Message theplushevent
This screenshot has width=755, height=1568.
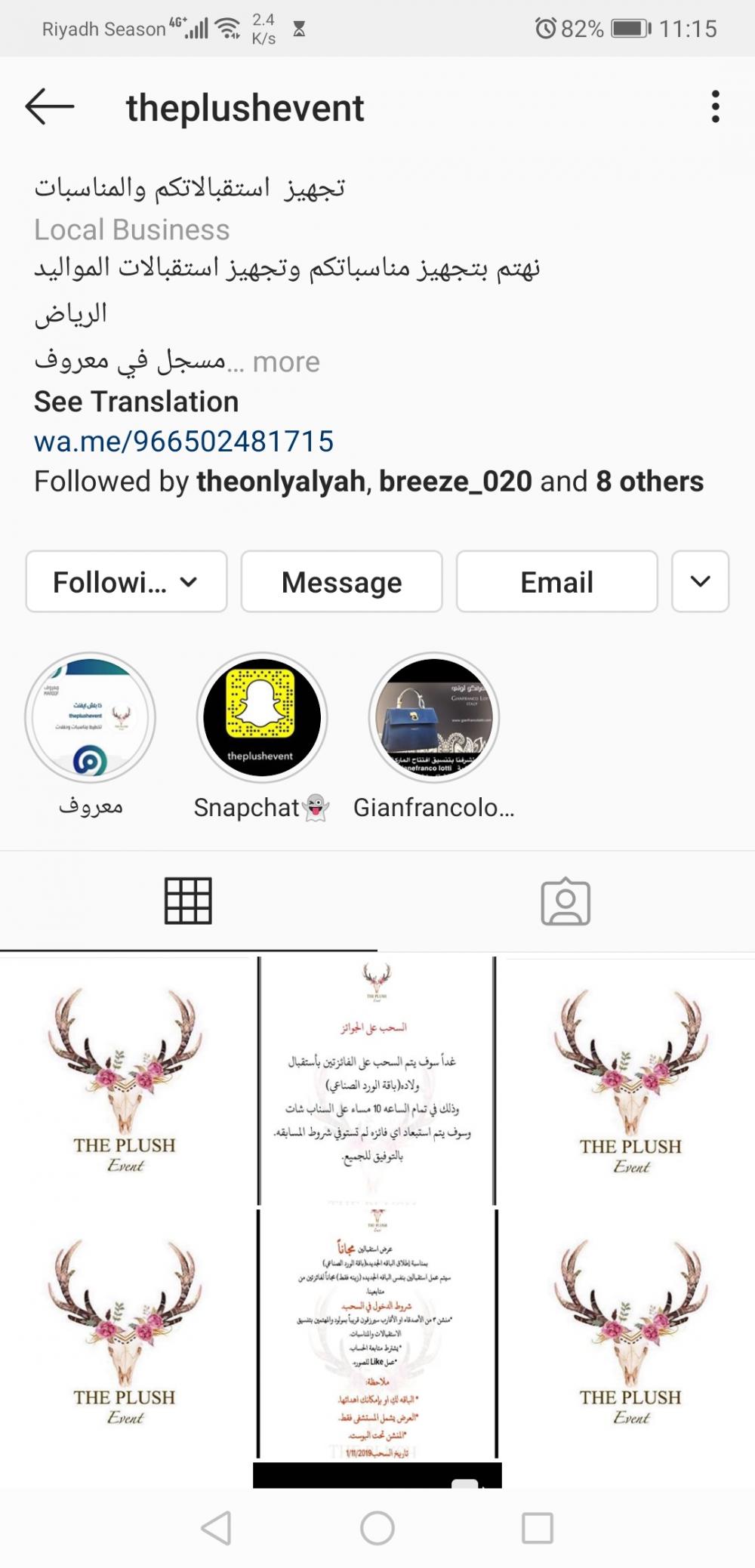[341, 581]
